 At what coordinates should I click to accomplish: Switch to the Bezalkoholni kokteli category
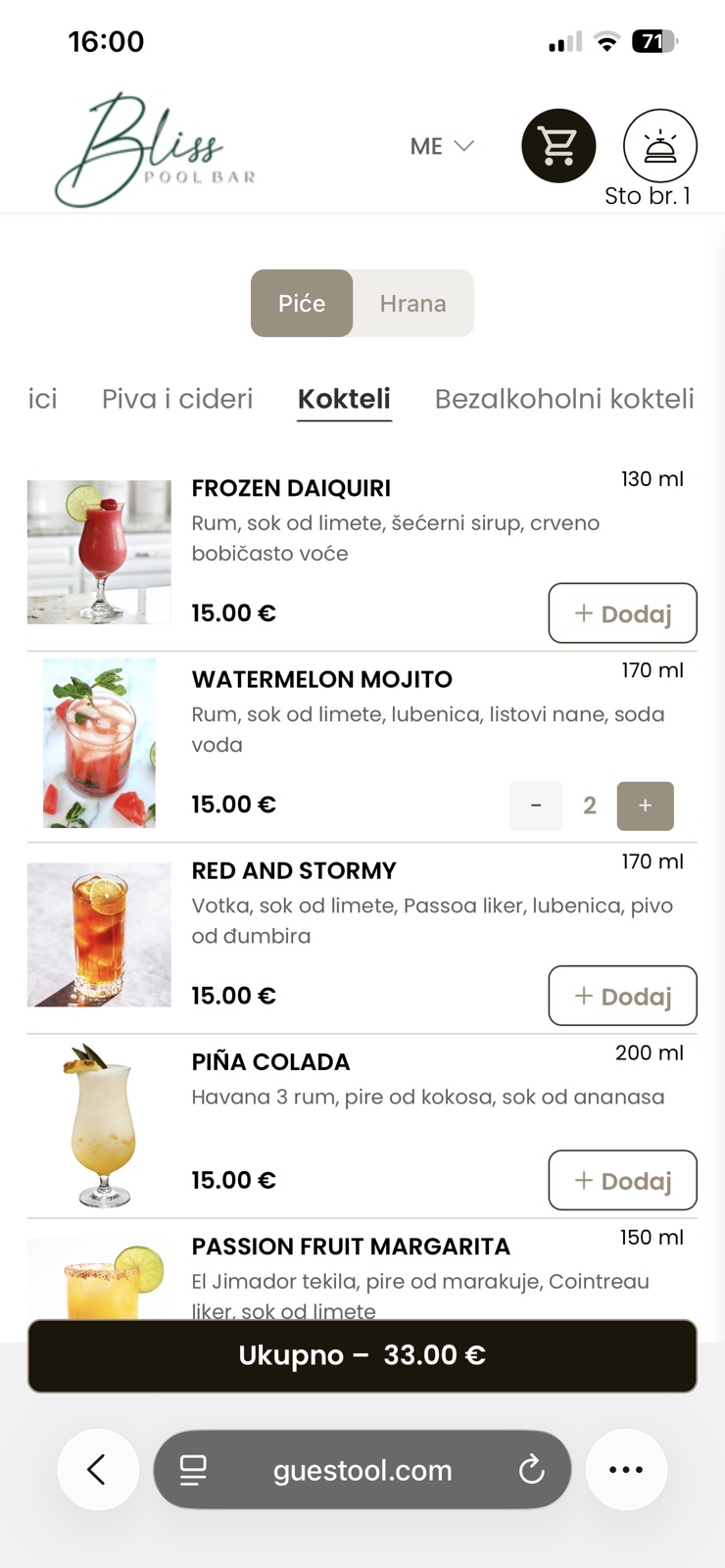click(564, 398)
